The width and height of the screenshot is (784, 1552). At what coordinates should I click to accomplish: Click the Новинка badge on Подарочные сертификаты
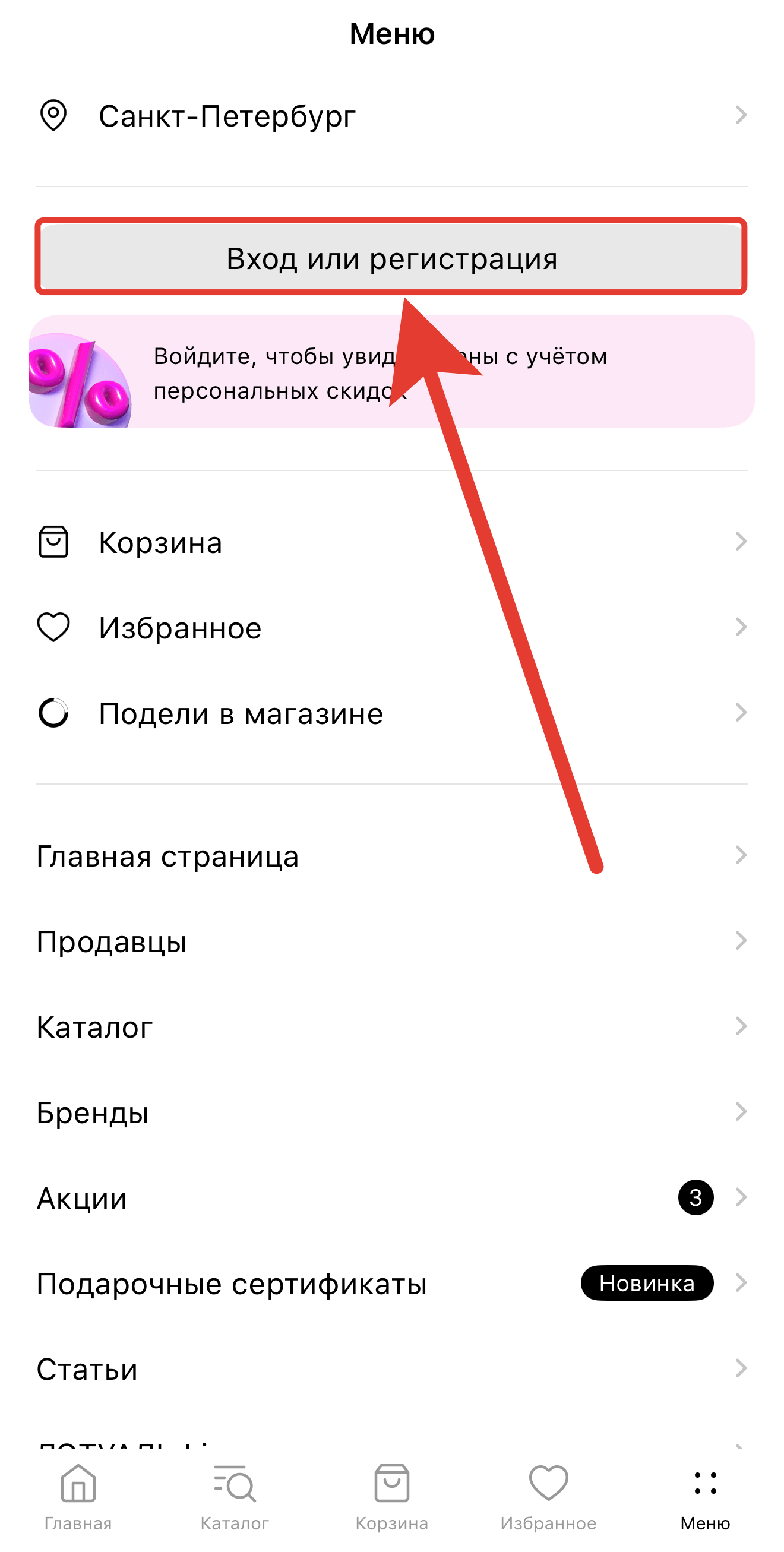pyautogui.click(x=647, y=1283)
